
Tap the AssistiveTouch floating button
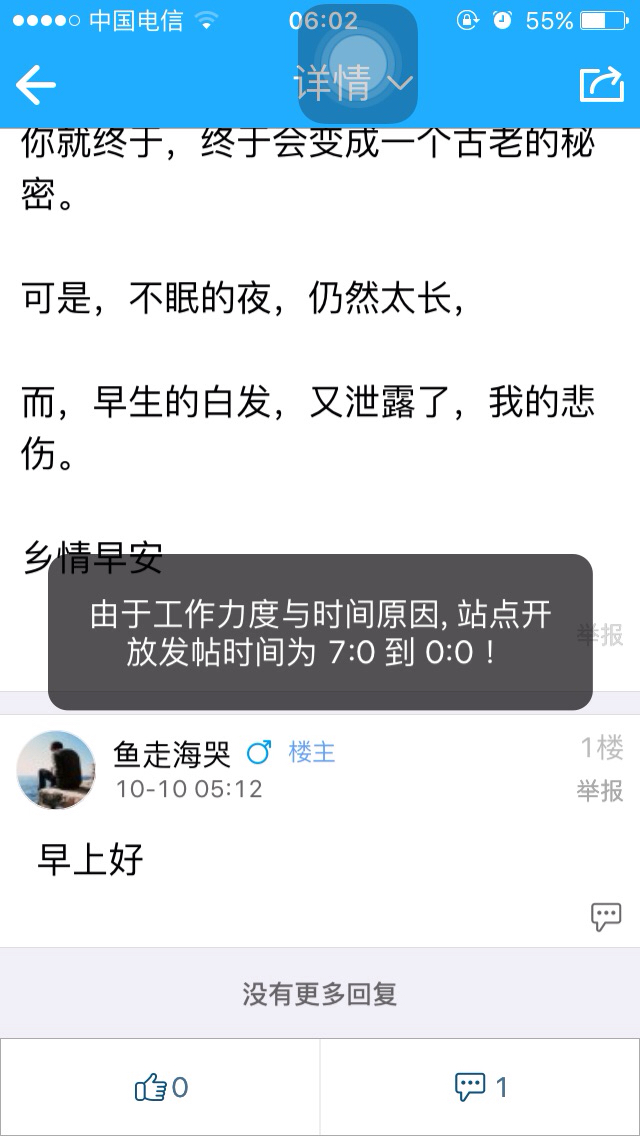point(357,64)
